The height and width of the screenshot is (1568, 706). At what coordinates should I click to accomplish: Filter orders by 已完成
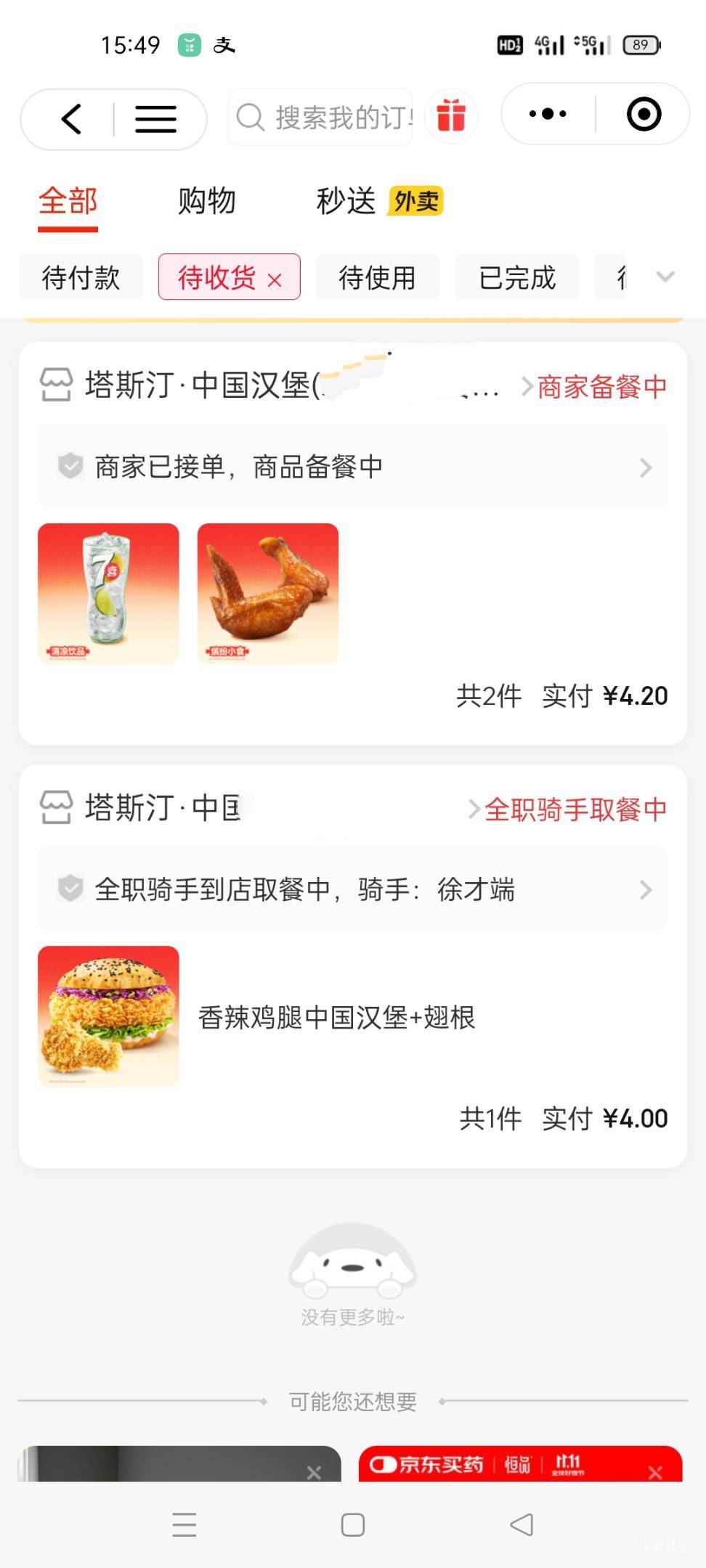[516, 277]
